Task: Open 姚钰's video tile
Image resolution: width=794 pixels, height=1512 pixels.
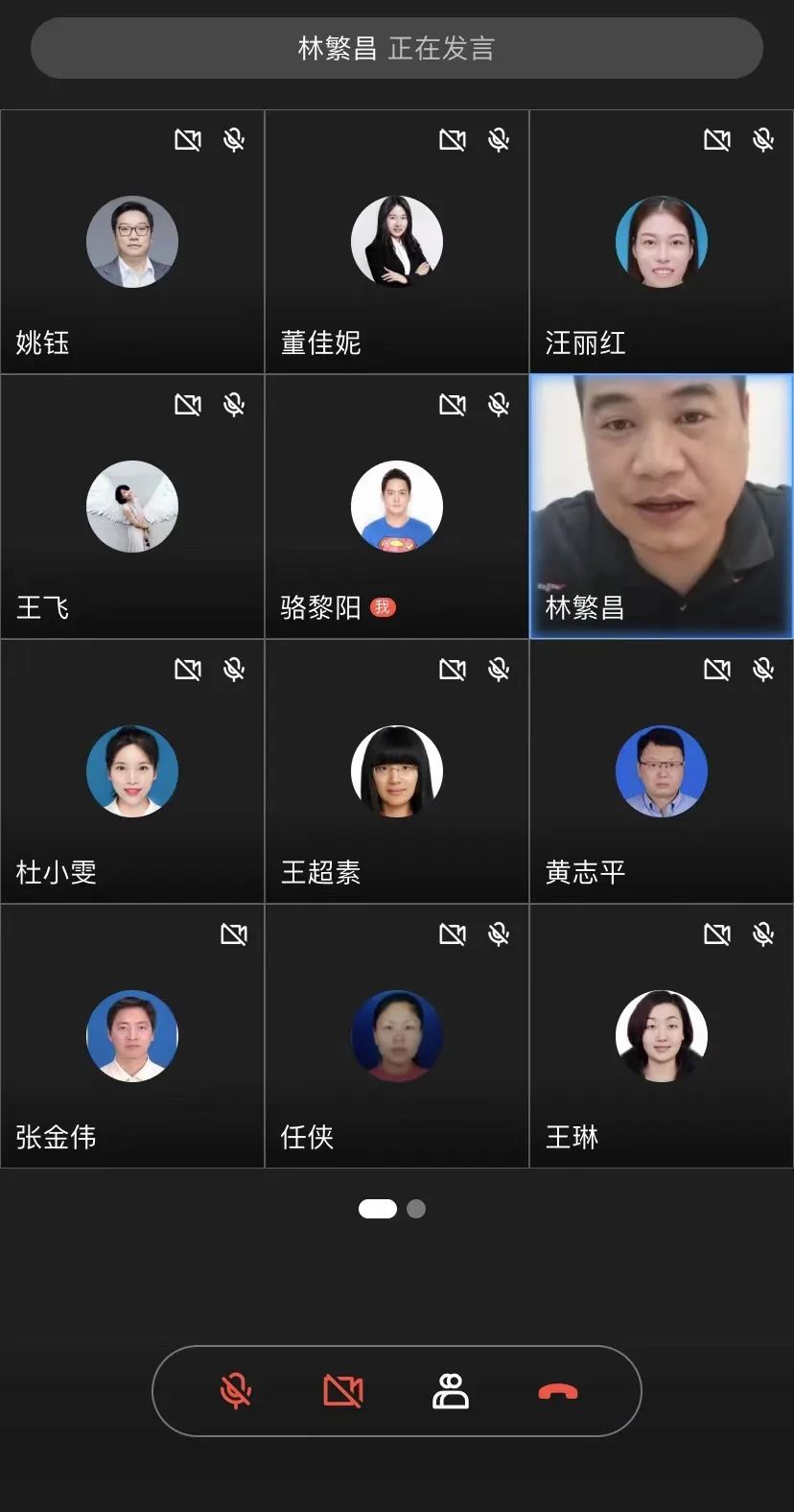Action: pyautogui.click(x=132, y=242)
